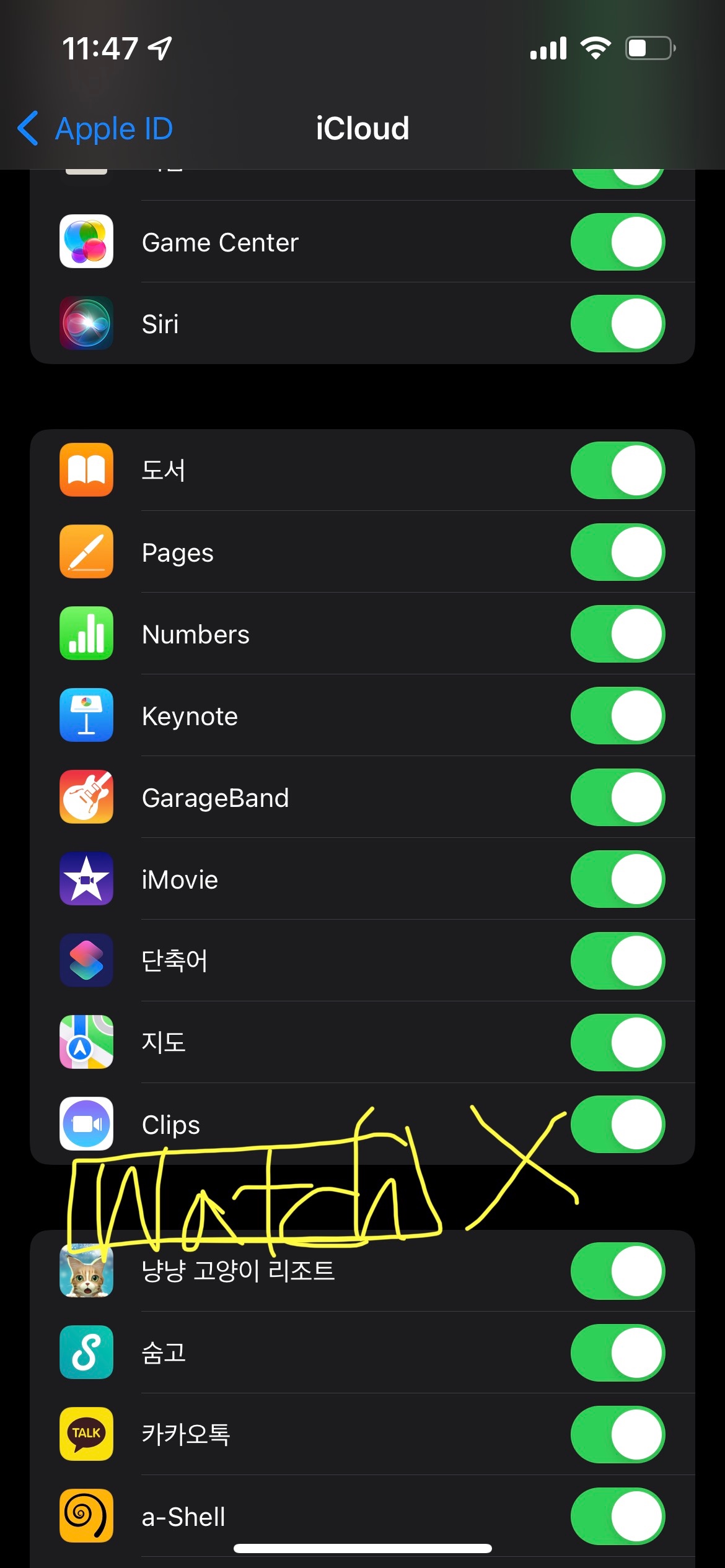The image size is (725, 1568).
Task: Turn off 숨고 iCloud toggle
Action: (x=617, y=1352)
